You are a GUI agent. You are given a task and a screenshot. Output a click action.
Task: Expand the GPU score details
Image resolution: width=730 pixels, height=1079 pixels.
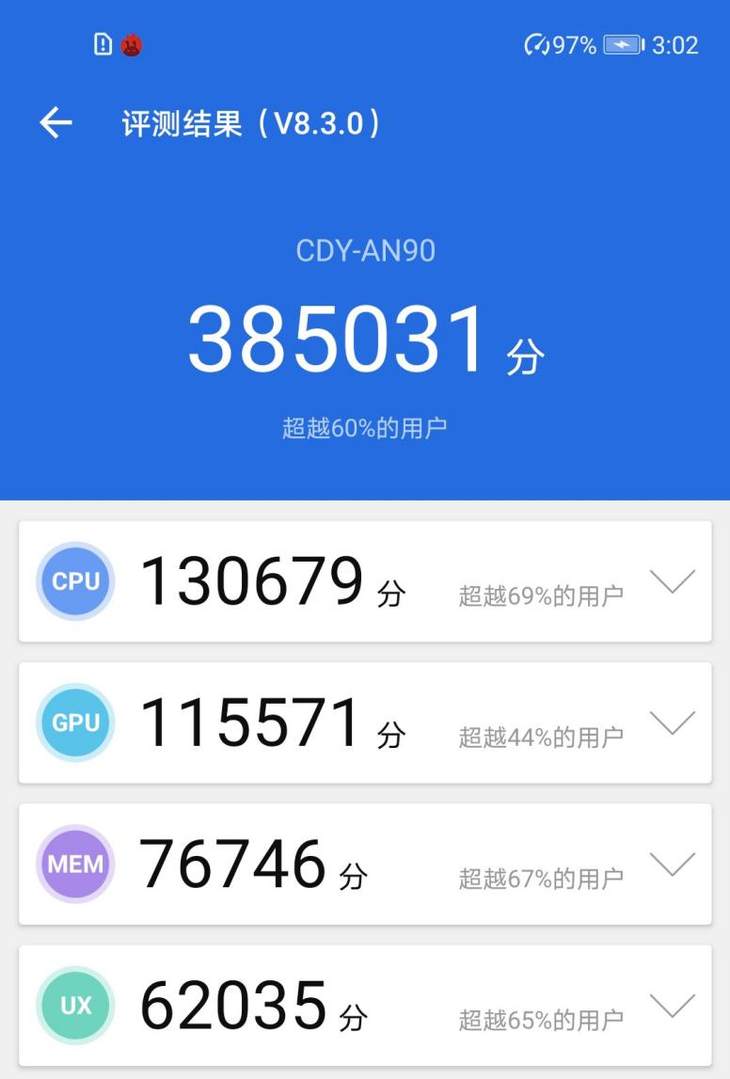(x=671, y=723)
